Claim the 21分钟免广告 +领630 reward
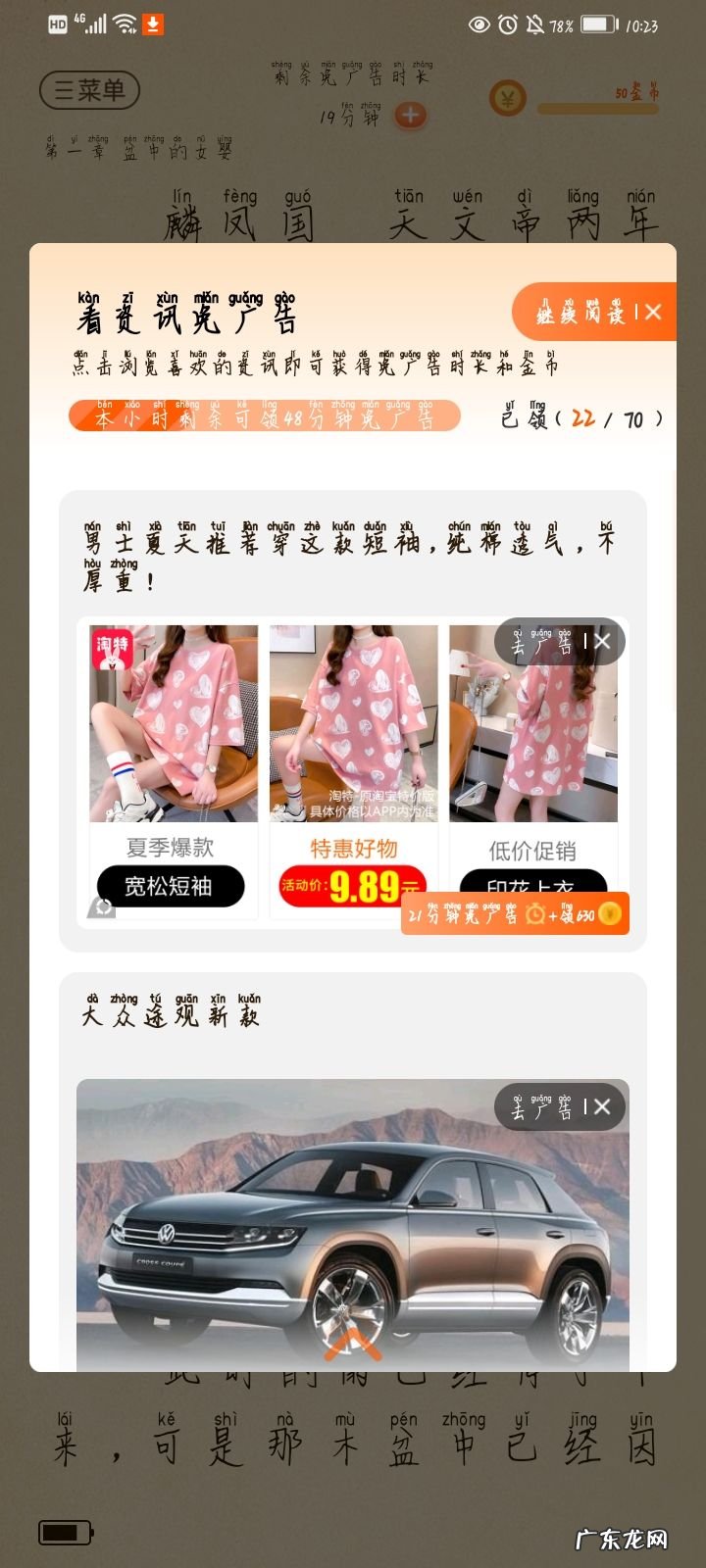 (x=515, y=914)
